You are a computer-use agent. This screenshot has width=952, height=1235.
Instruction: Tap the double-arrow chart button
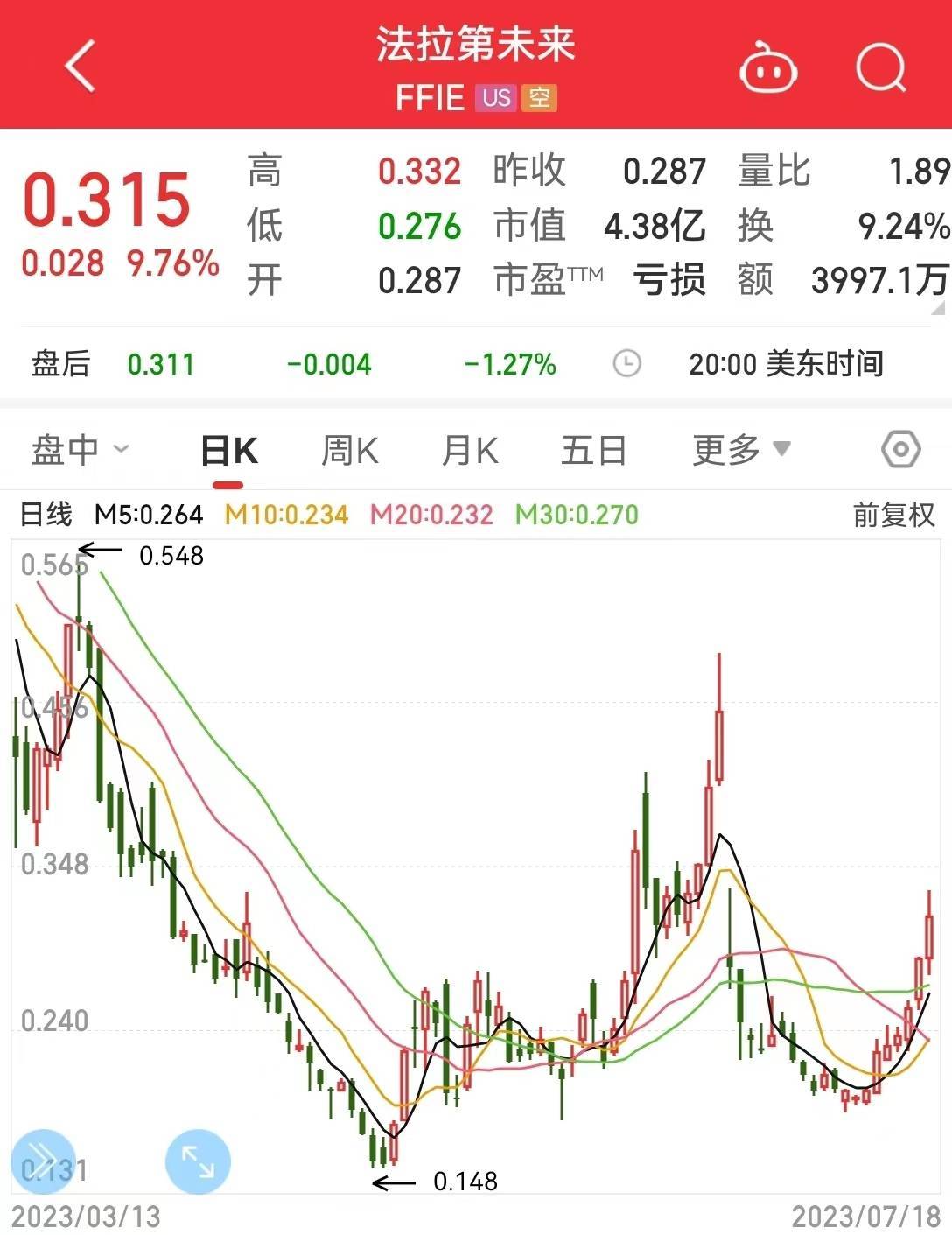pos(42,1161)
